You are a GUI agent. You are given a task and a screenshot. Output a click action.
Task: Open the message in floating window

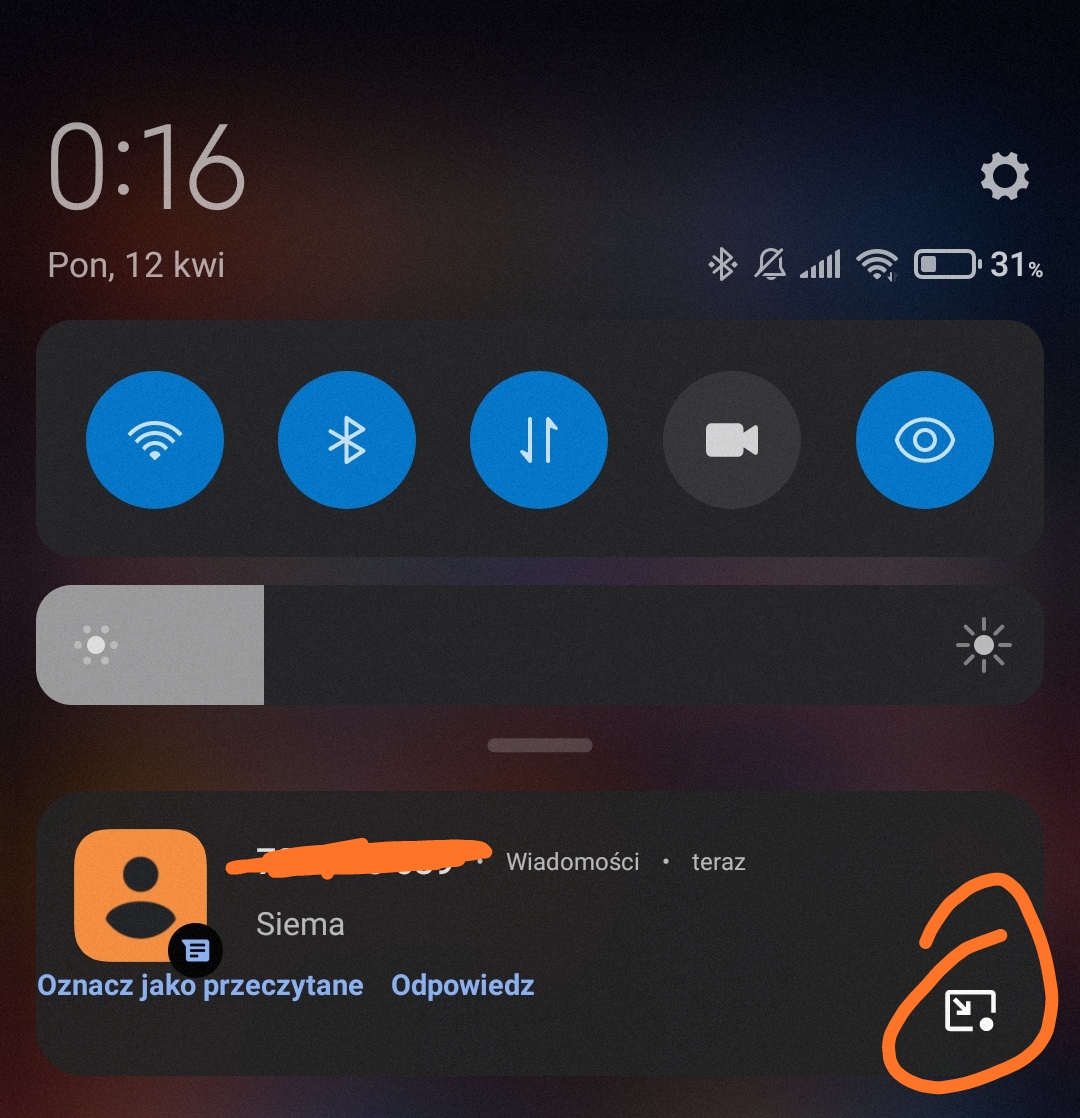pyautogui.click(x=971, y=1010)
